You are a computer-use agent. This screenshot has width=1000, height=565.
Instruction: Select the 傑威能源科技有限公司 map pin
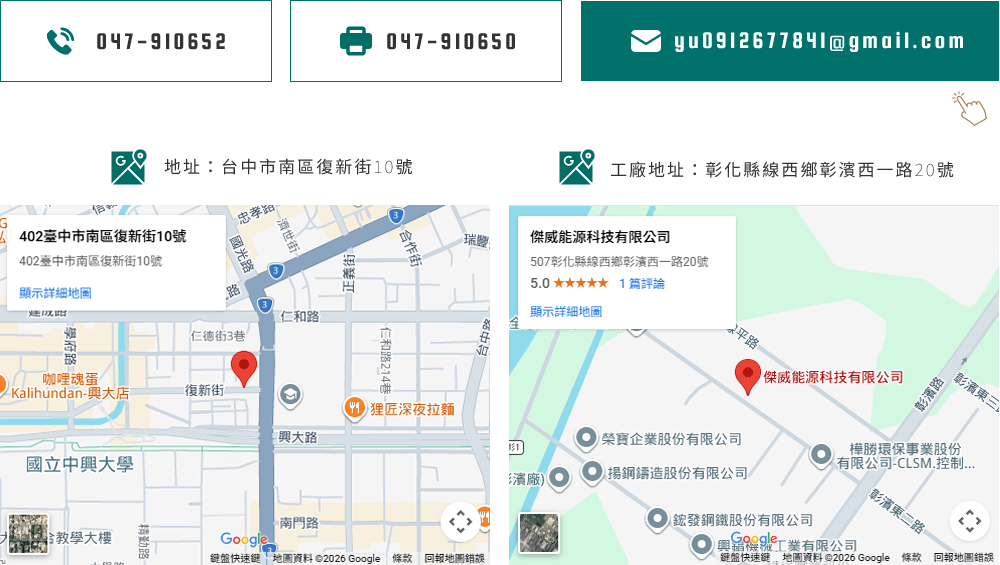pyautogui.click(x=747, y=376)
